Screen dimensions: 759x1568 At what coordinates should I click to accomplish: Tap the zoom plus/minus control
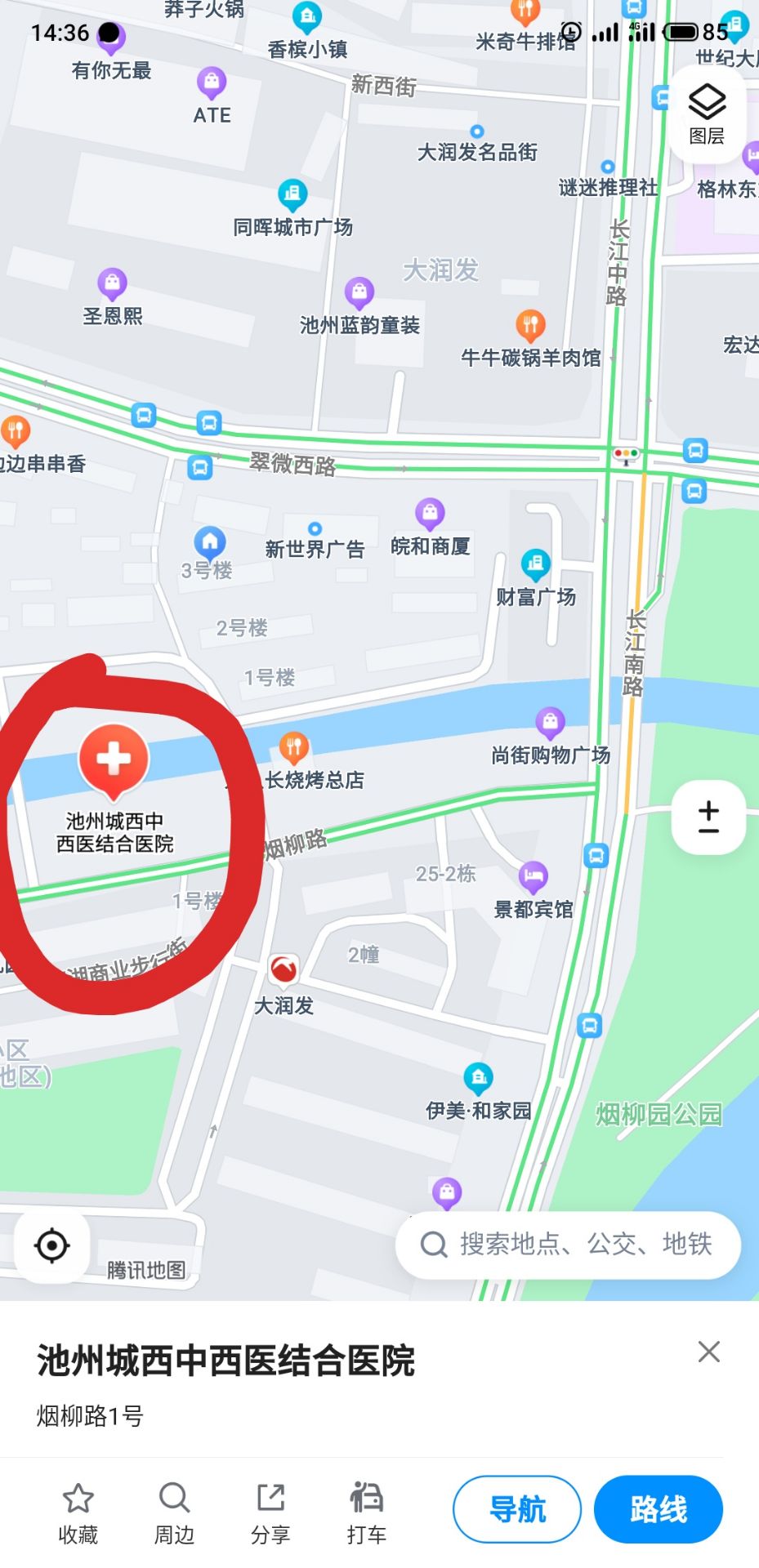(x=708, y=817)
